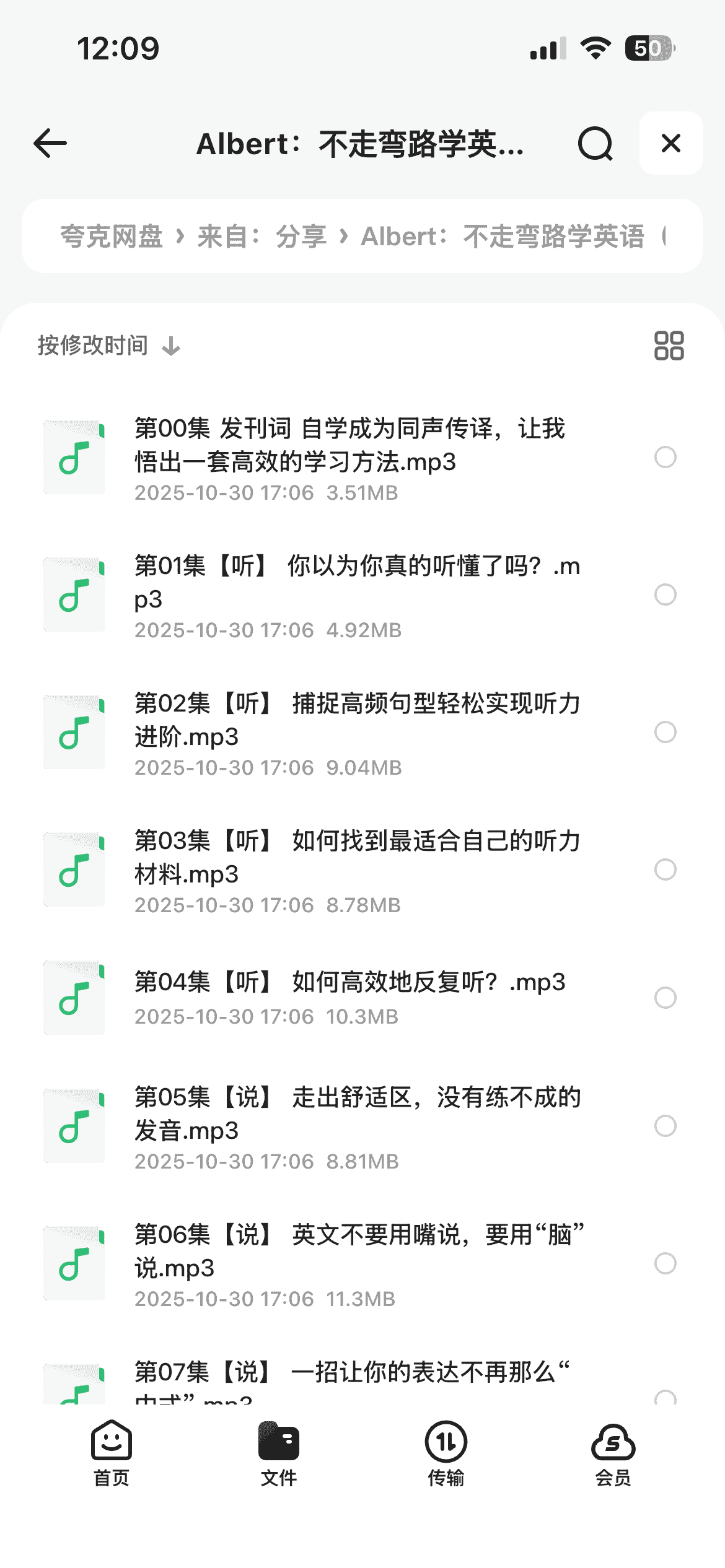Open search in this folder
This screenshot has height=1568, width=725.
tap(595, 144)
